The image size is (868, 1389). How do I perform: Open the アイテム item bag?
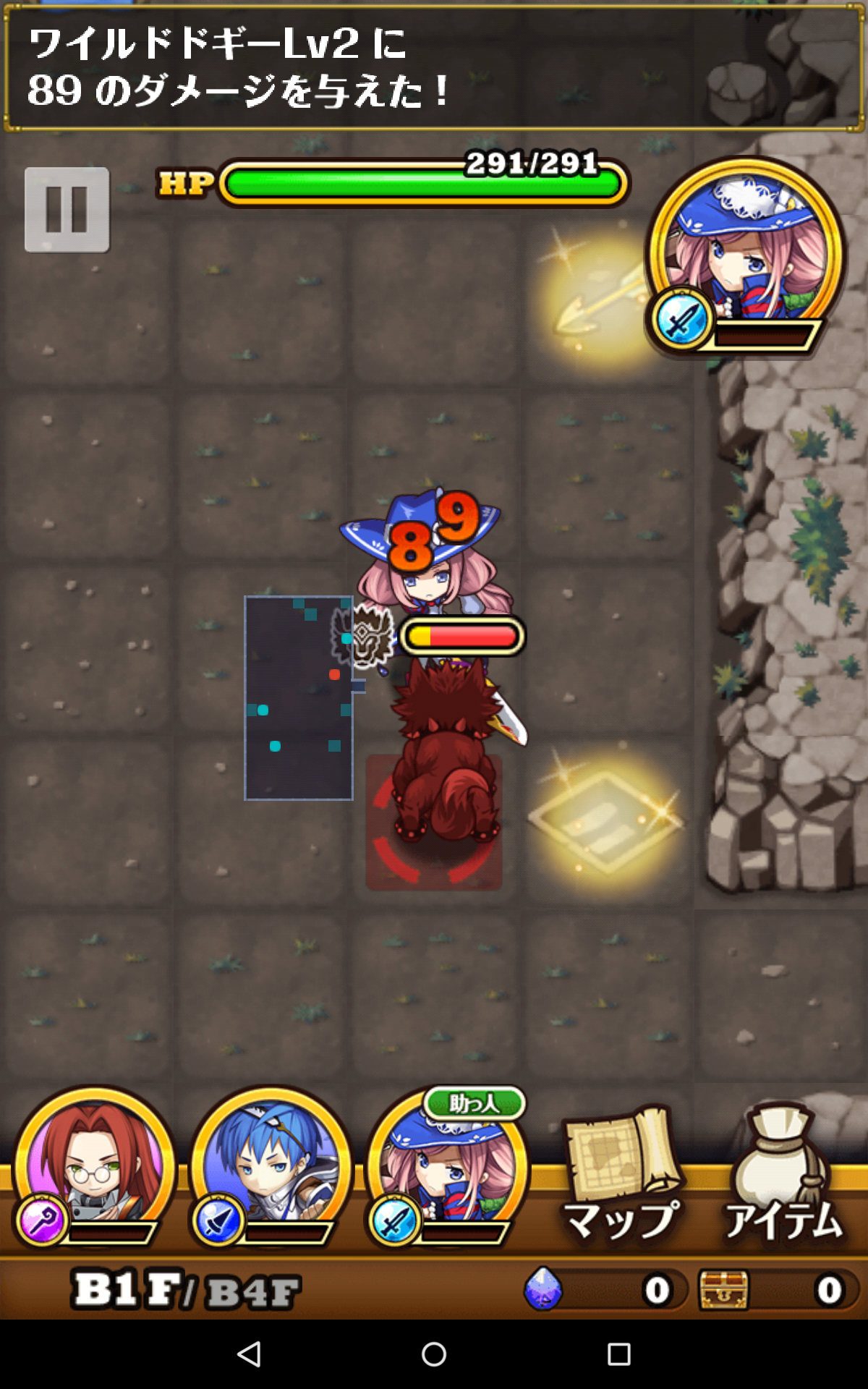coord(784,1173)
